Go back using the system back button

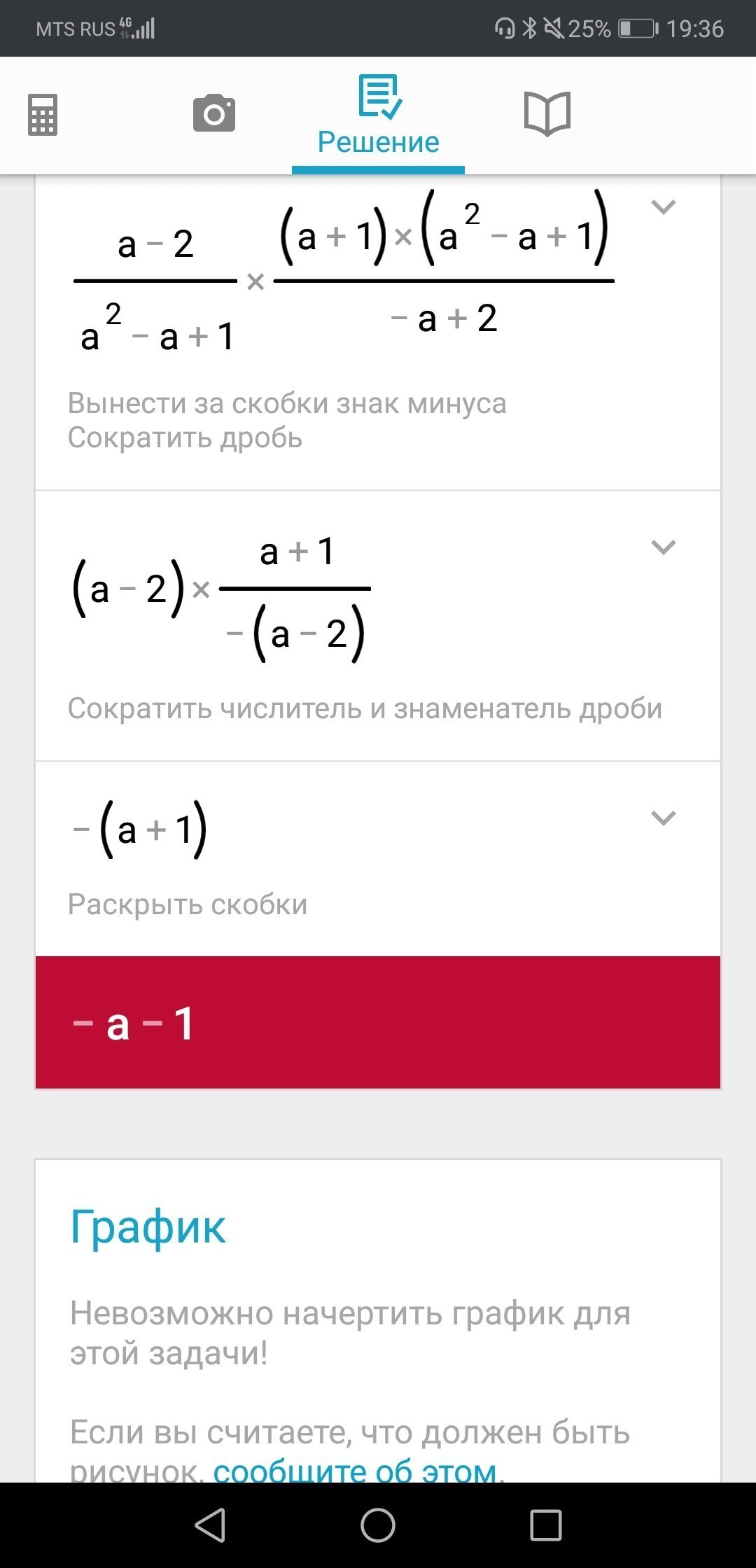210,1525
